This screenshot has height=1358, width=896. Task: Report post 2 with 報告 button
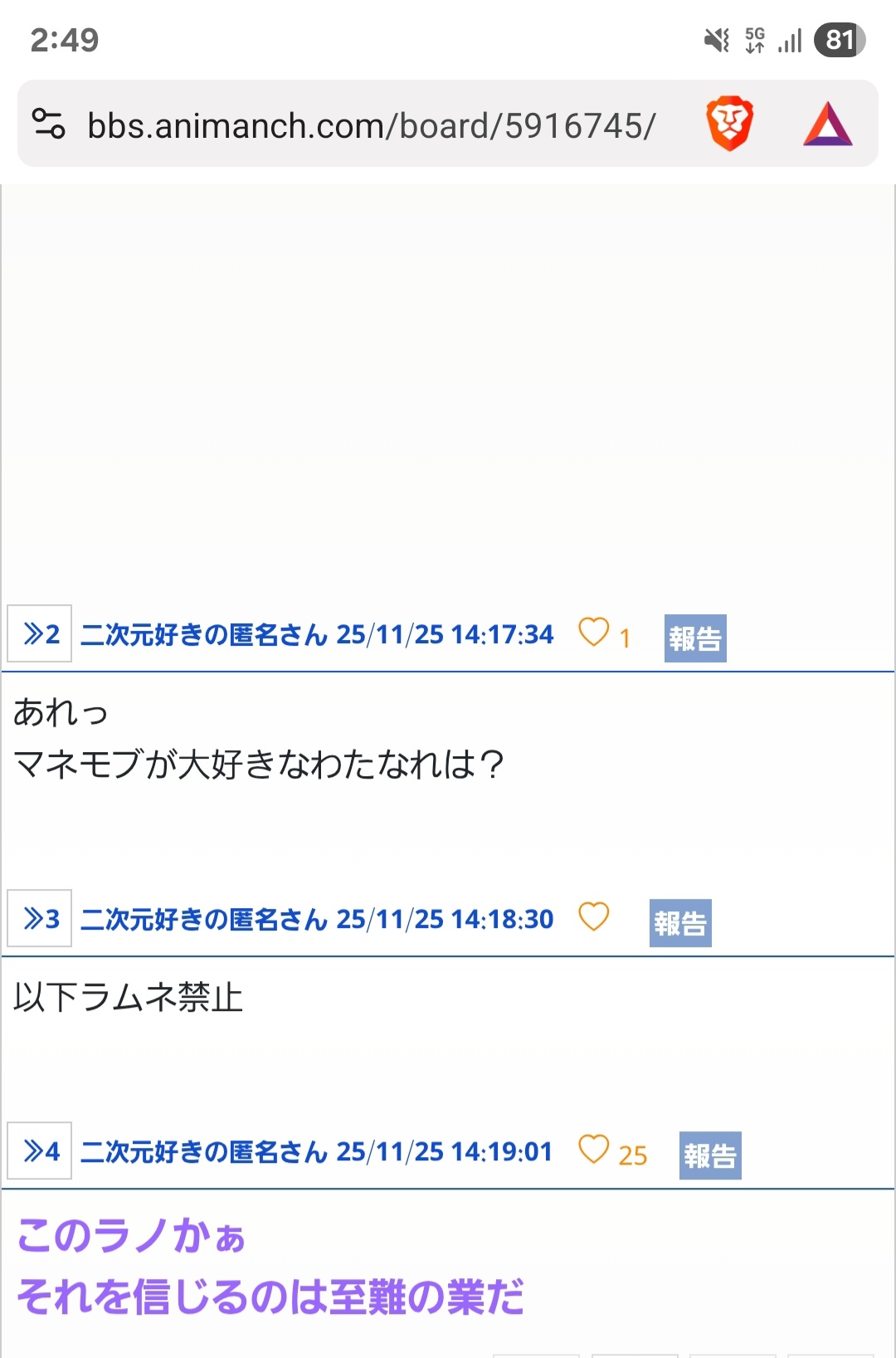[x=695, y=638]
